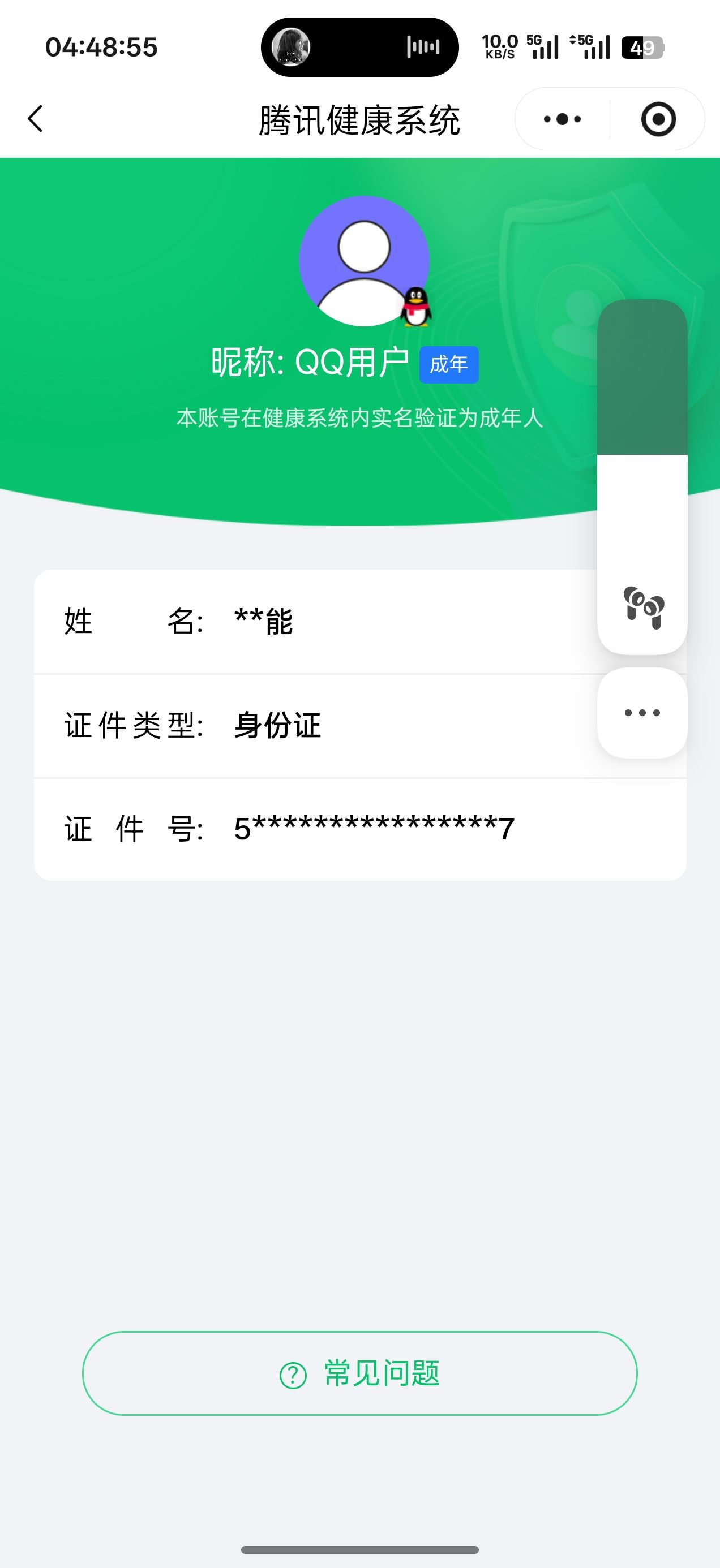720x1568 pixels.
Task: Tap the audio waveform in the media capsule
Action: pyautogui.click(x=423, y=48)
